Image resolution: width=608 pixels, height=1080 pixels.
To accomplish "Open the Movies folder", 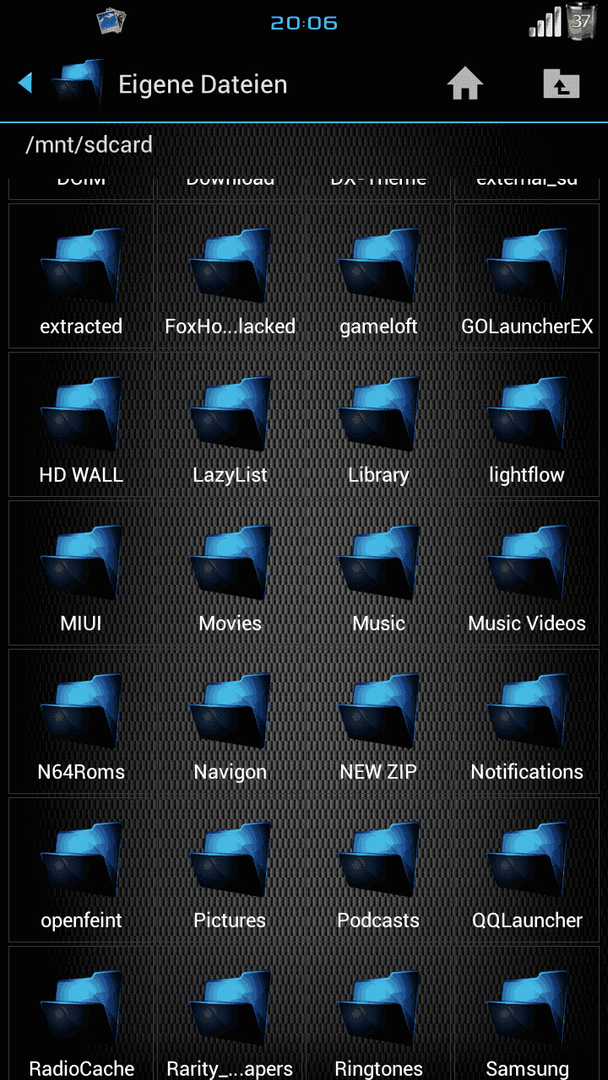I will (230, 574).
